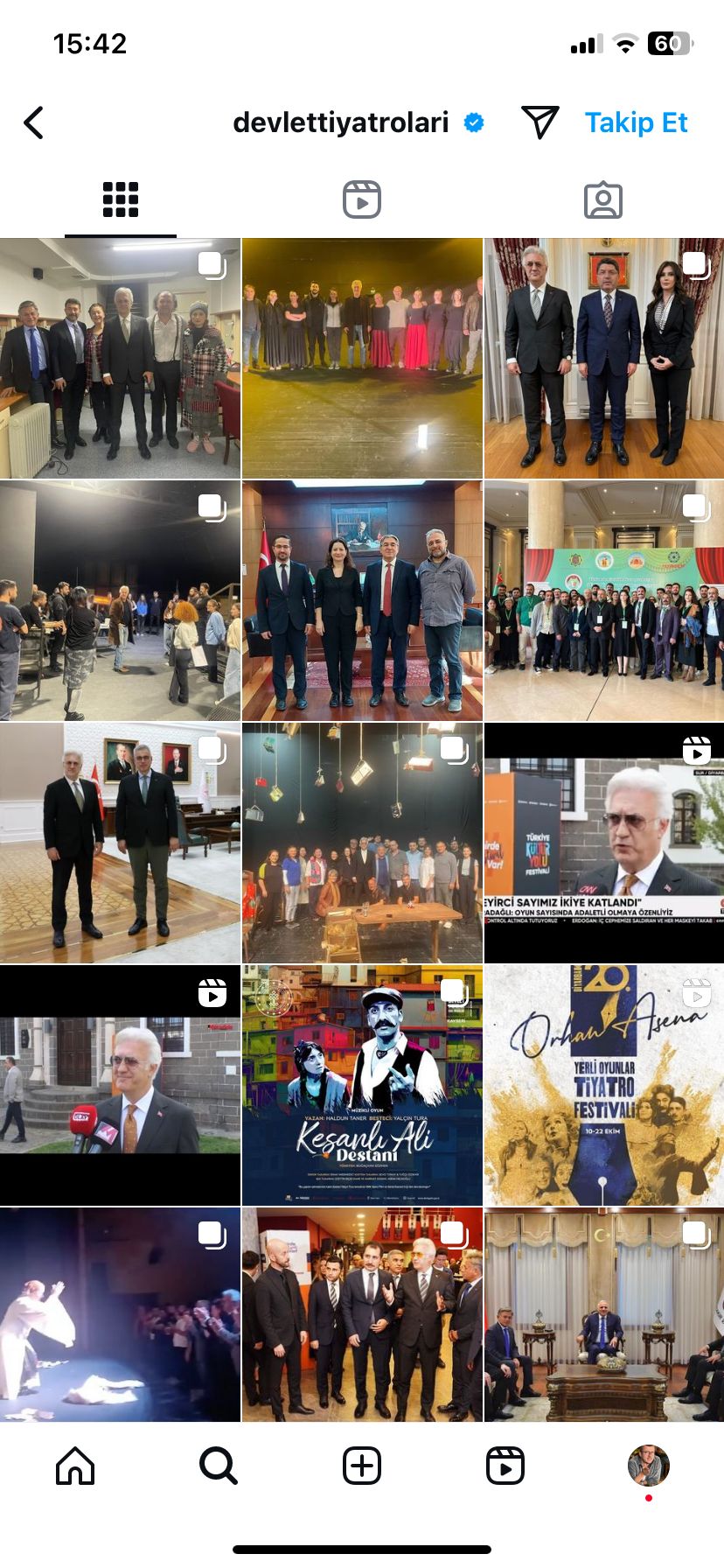
Task: Open the interview reel with red microphones
Action: tap(120, 1085)
